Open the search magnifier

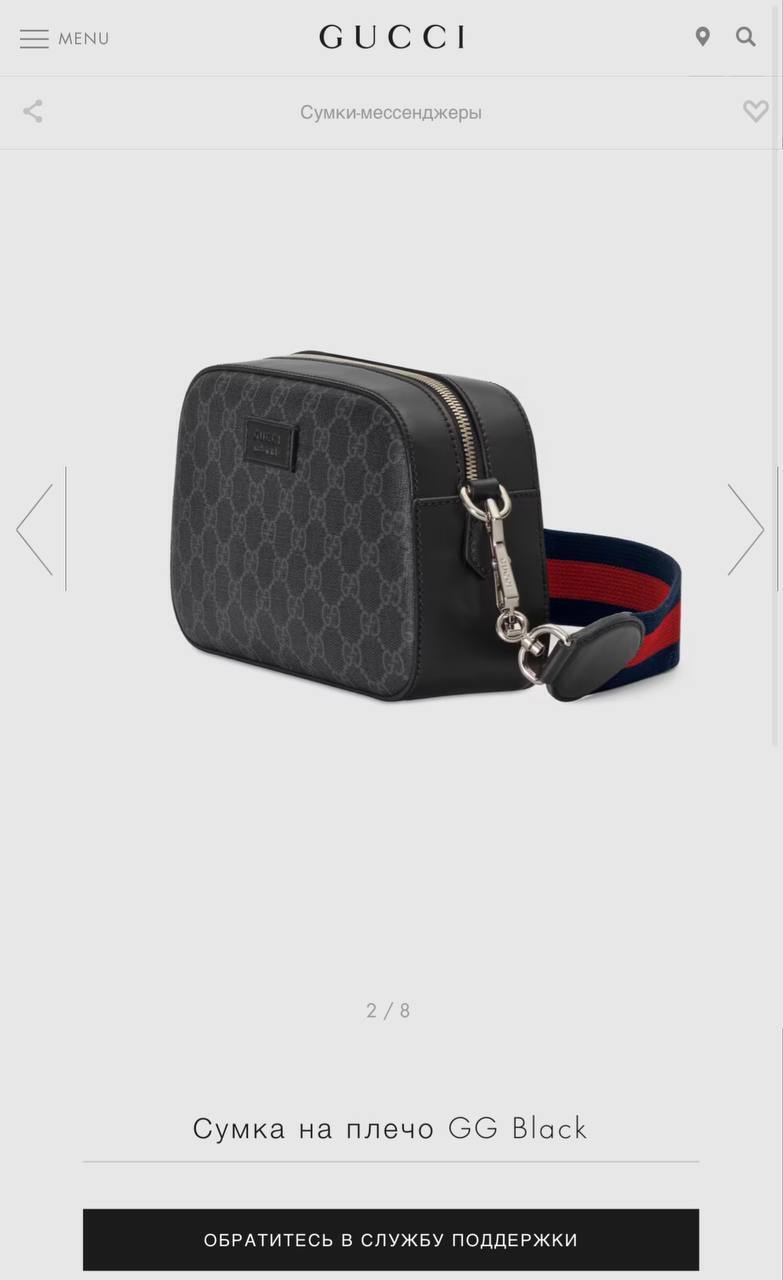click(745, 37)
